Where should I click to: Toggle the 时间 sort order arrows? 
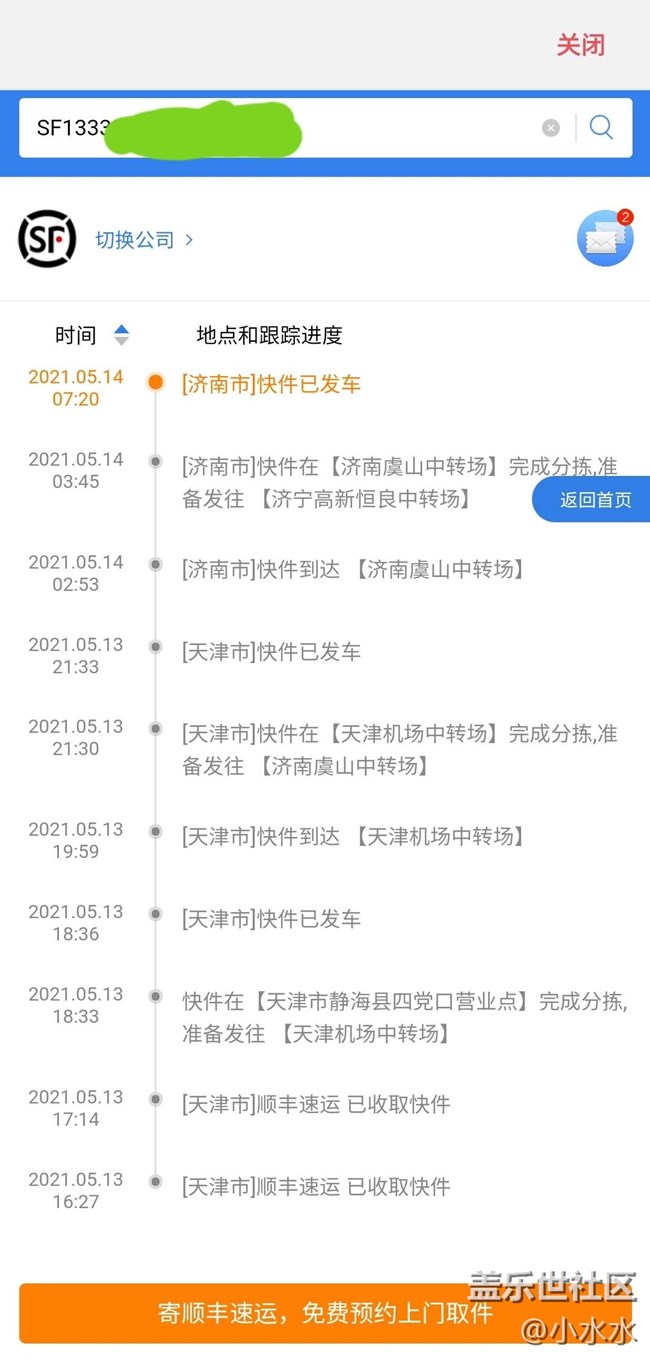121,335
